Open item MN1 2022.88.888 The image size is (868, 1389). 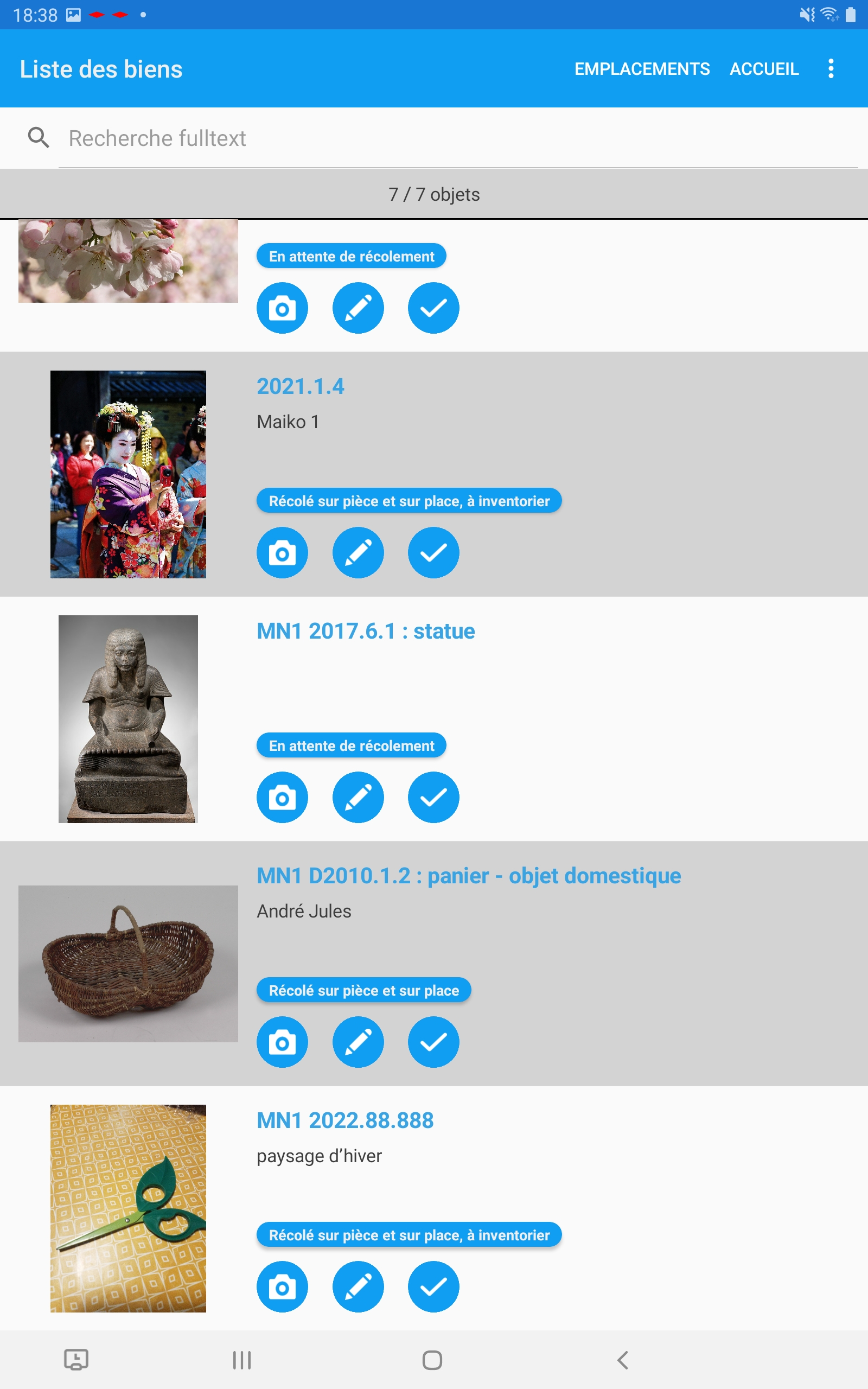coord(344,1120)
